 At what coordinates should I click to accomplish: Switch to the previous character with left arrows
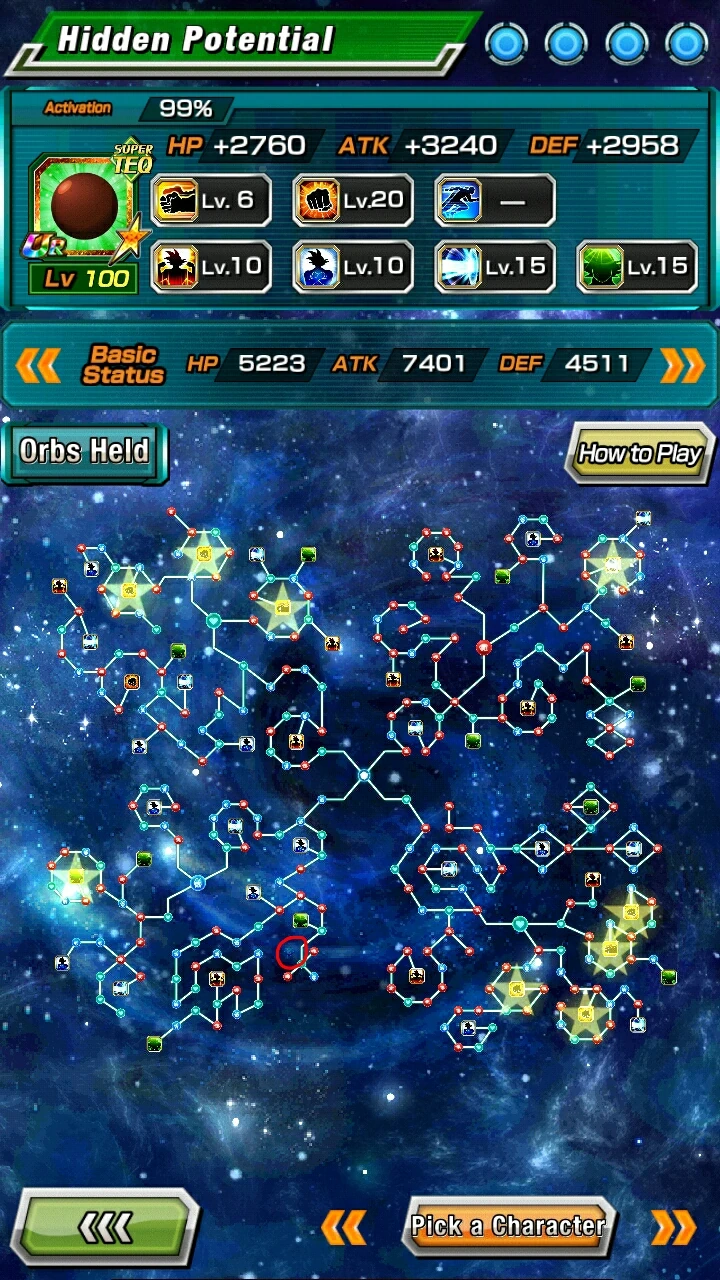pyautogui.click(x=343, y=1227)
